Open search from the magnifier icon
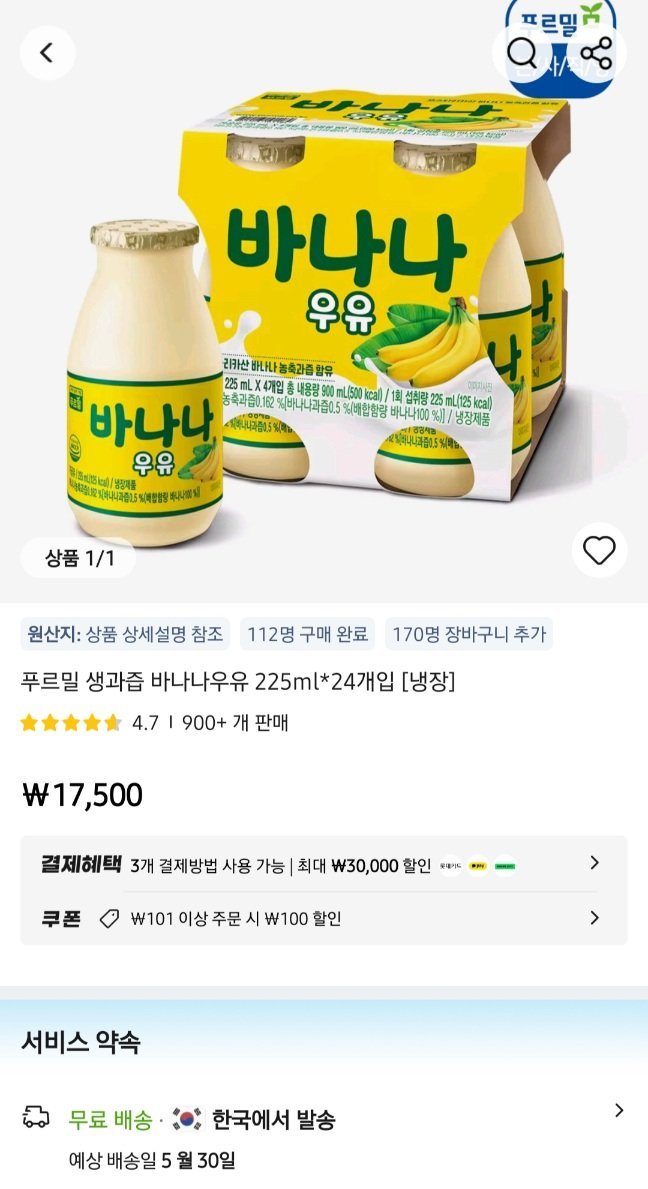 [522, 53]
